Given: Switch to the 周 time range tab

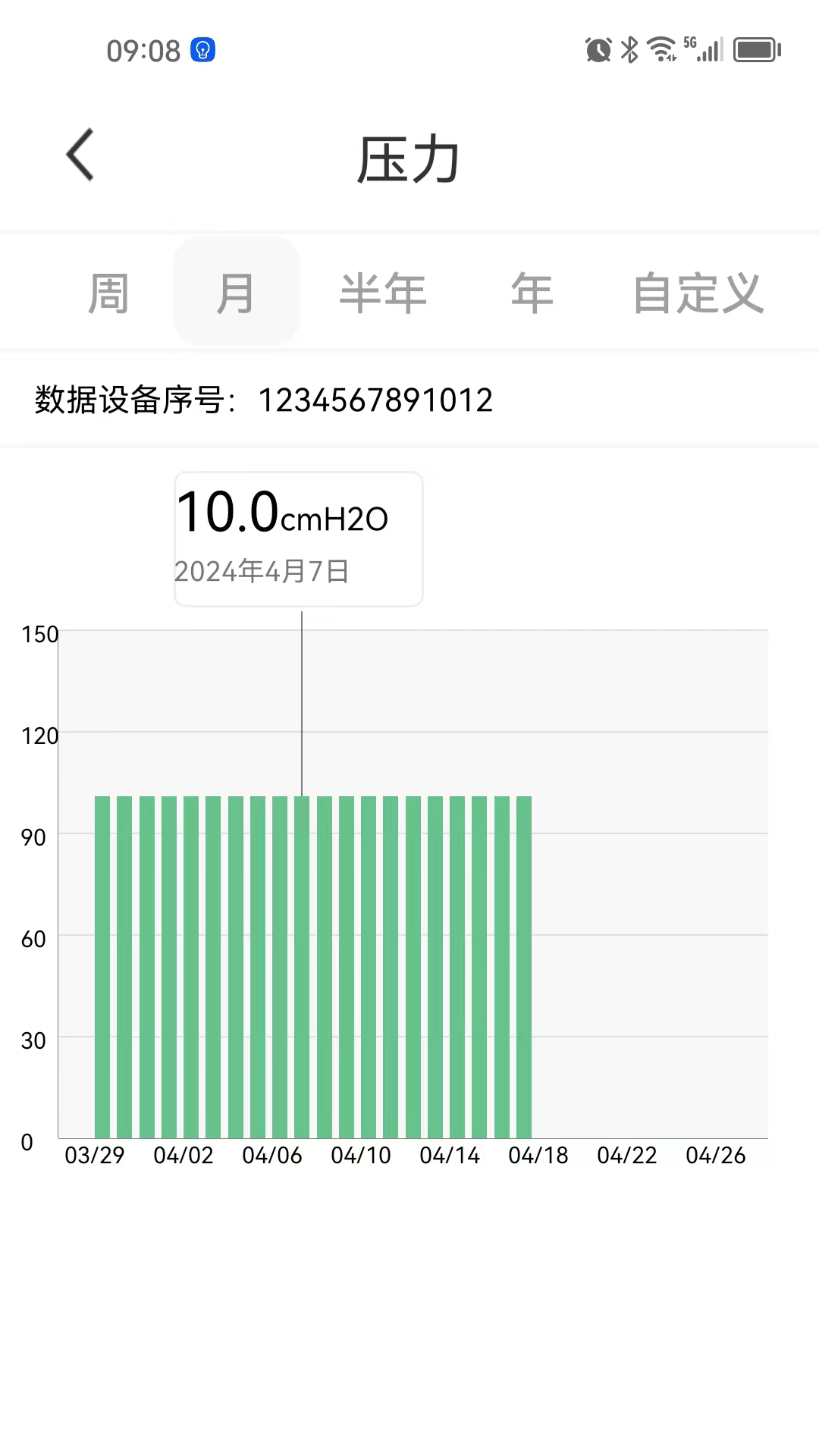Looking at the screenshot, I should (x=108, y=291).
